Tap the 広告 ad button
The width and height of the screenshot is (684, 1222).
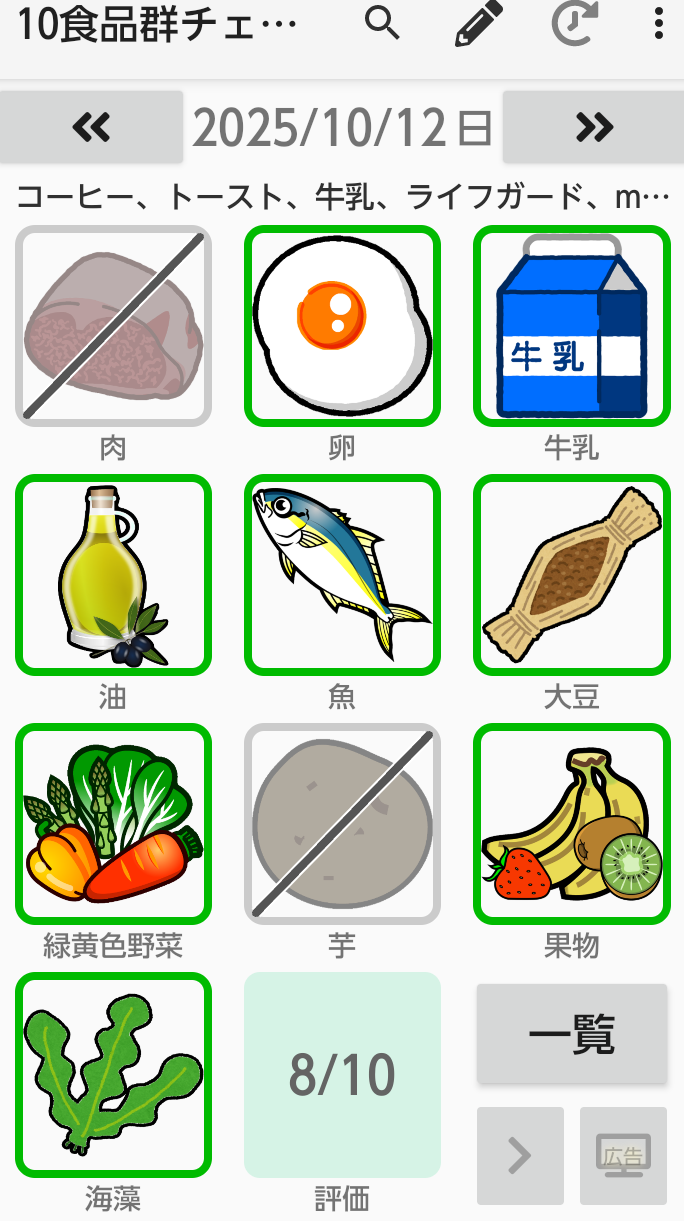pyautogui.click(x=623, y=1155)
